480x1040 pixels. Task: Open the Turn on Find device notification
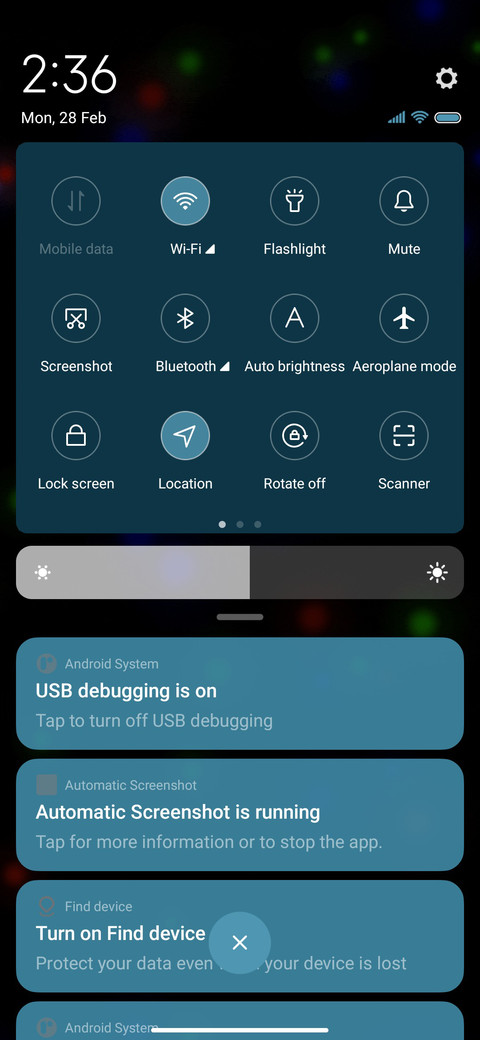240,937
